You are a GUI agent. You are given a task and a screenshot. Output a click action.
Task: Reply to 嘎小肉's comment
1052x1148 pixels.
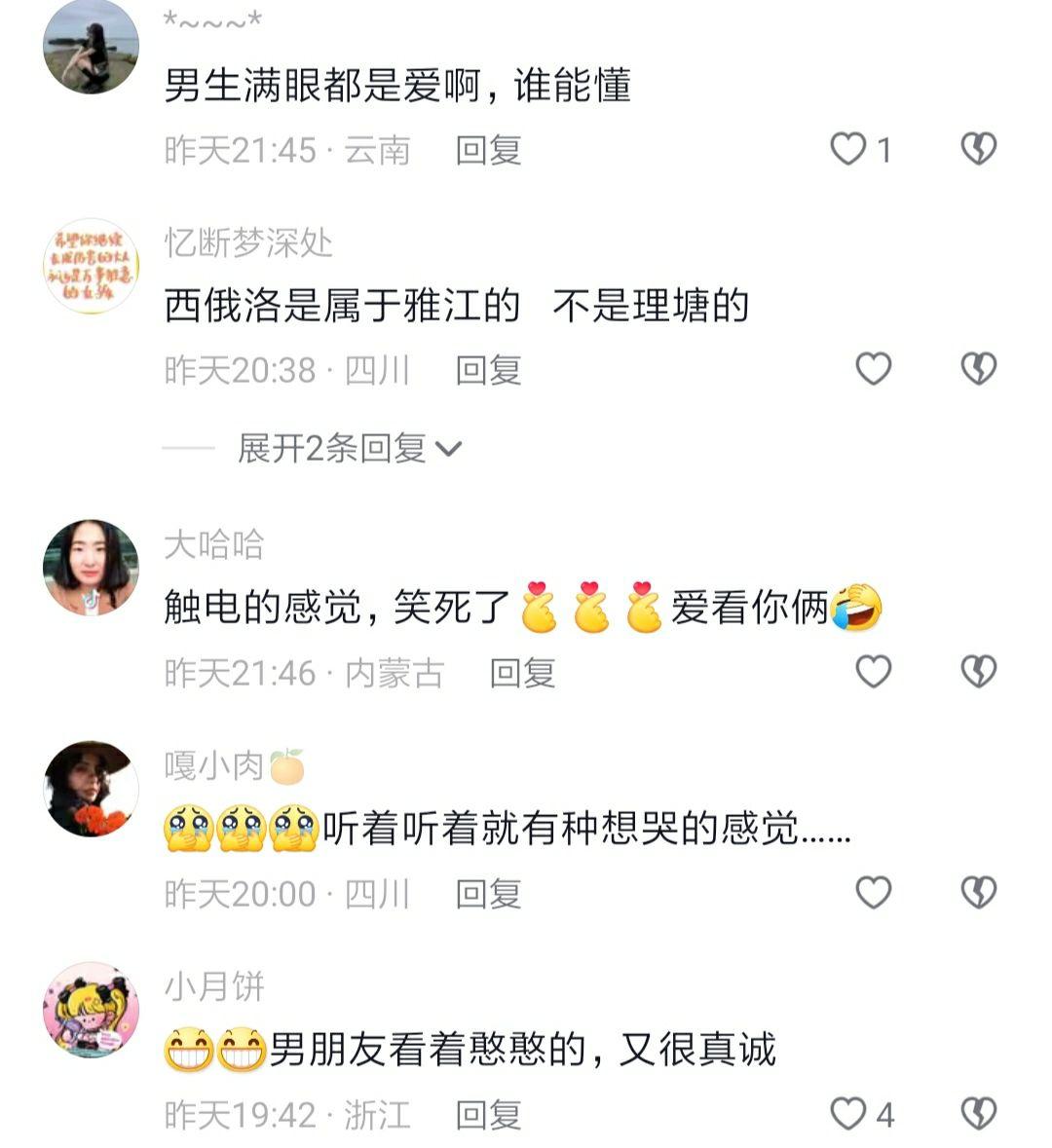(488, 894)
